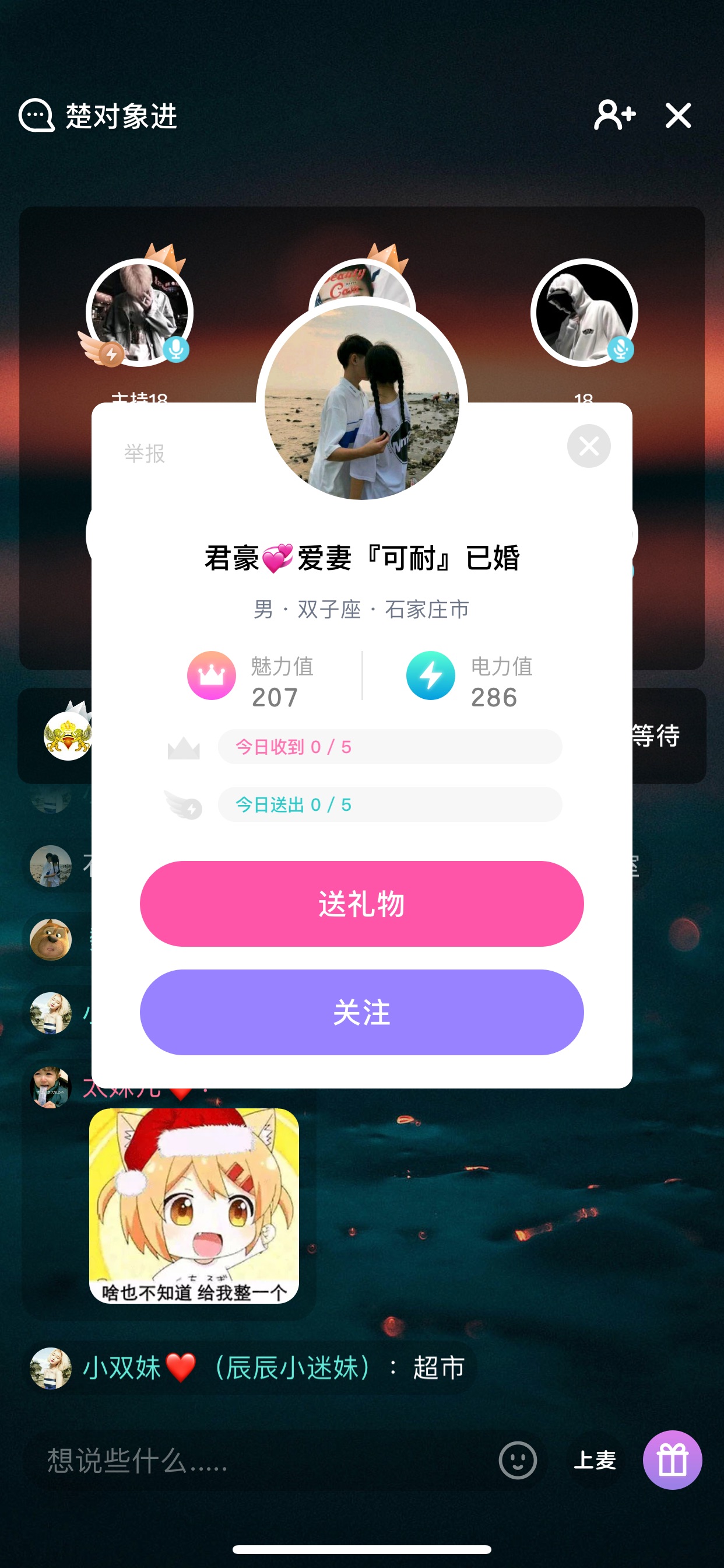Tap 上麦 to go on mic
This screenshot has height=1568, width=724.
[595, 1460]
